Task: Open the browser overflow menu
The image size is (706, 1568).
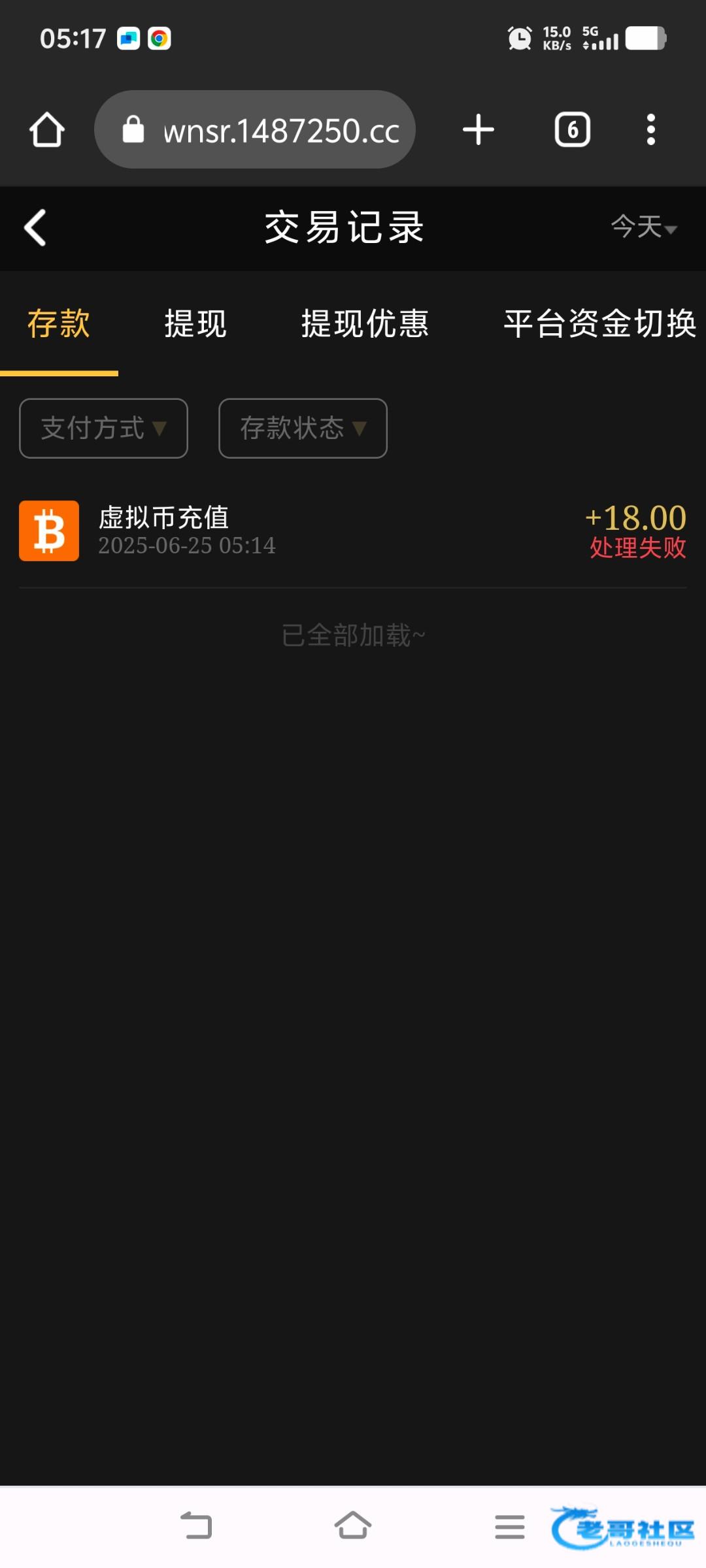Action: [x=650, y=129]
